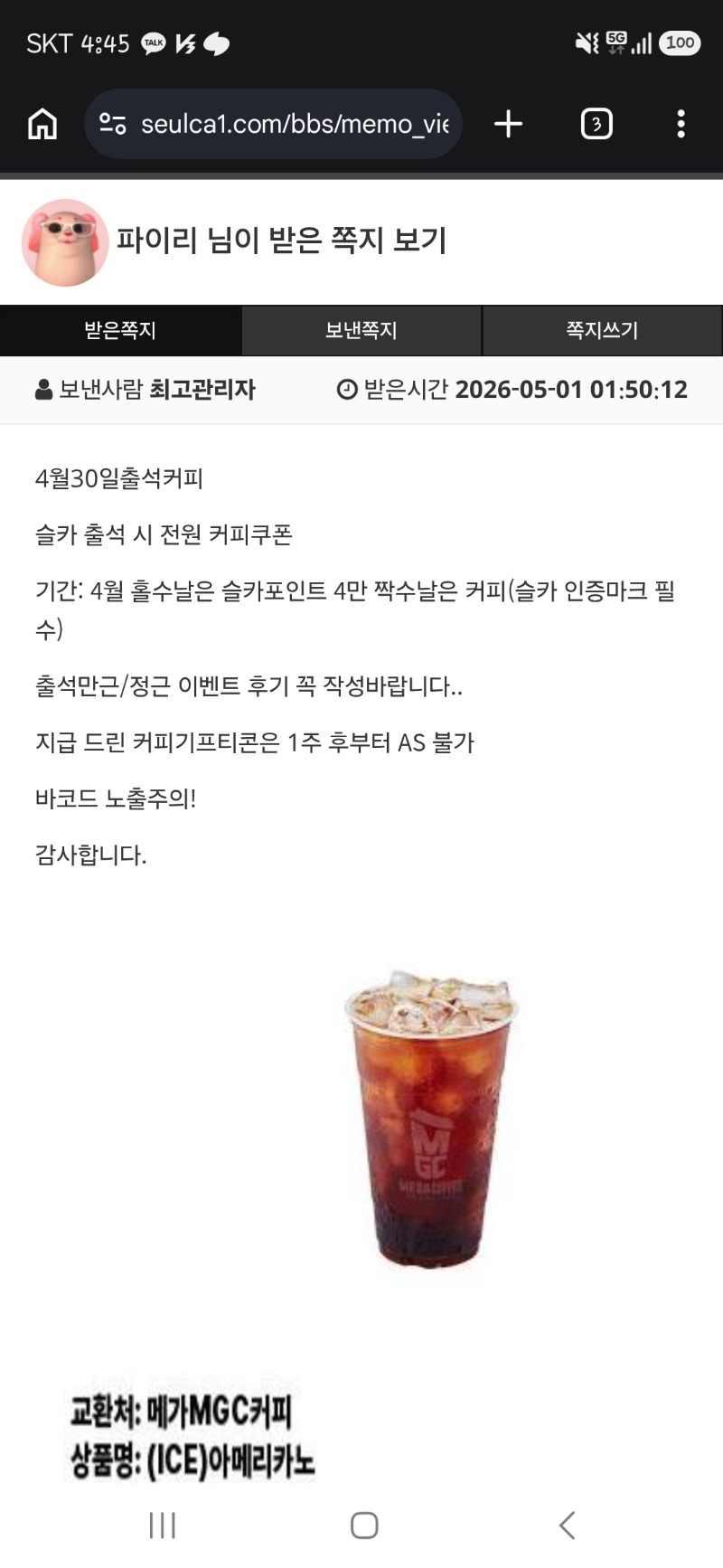
Task: Show the open tabs switcher
Action: point(596,124)
